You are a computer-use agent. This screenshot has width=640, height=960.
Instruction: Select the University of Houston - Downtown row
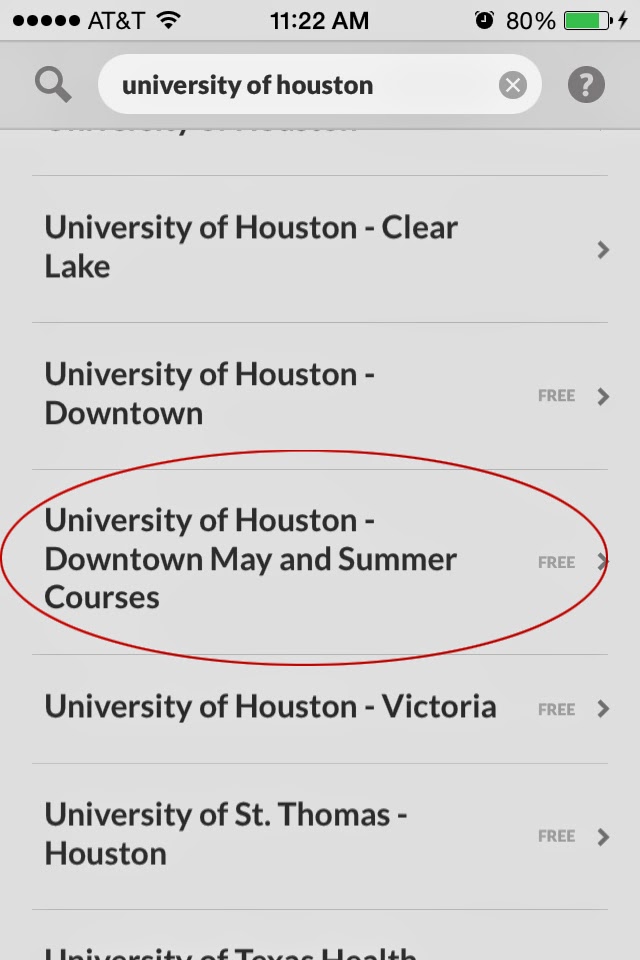320,394
